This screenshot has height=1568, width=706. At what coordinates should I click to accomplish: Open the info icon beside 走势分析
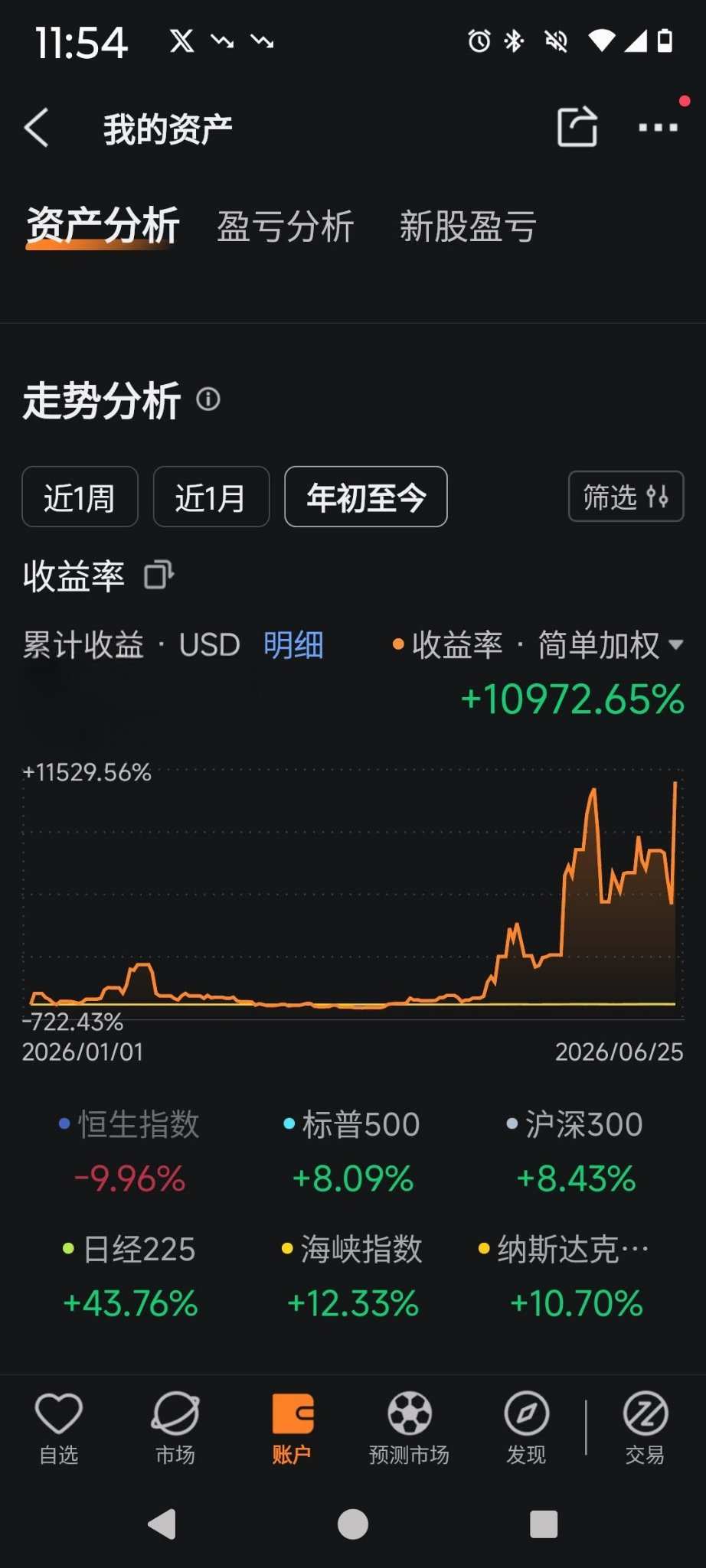point(208,399)
